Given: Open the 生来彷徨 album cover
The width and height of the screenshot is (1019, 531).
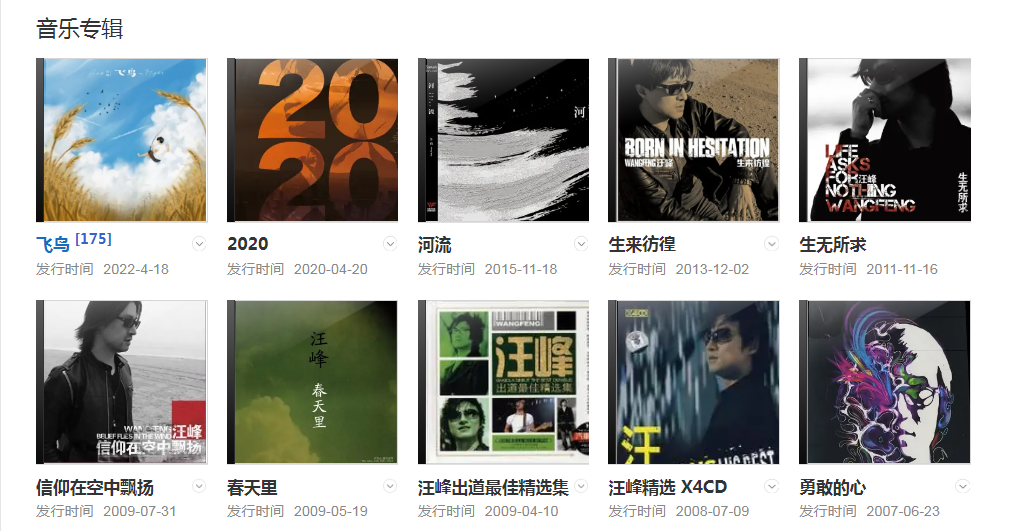Looking at the screenshot, I should tap(694, 140).
